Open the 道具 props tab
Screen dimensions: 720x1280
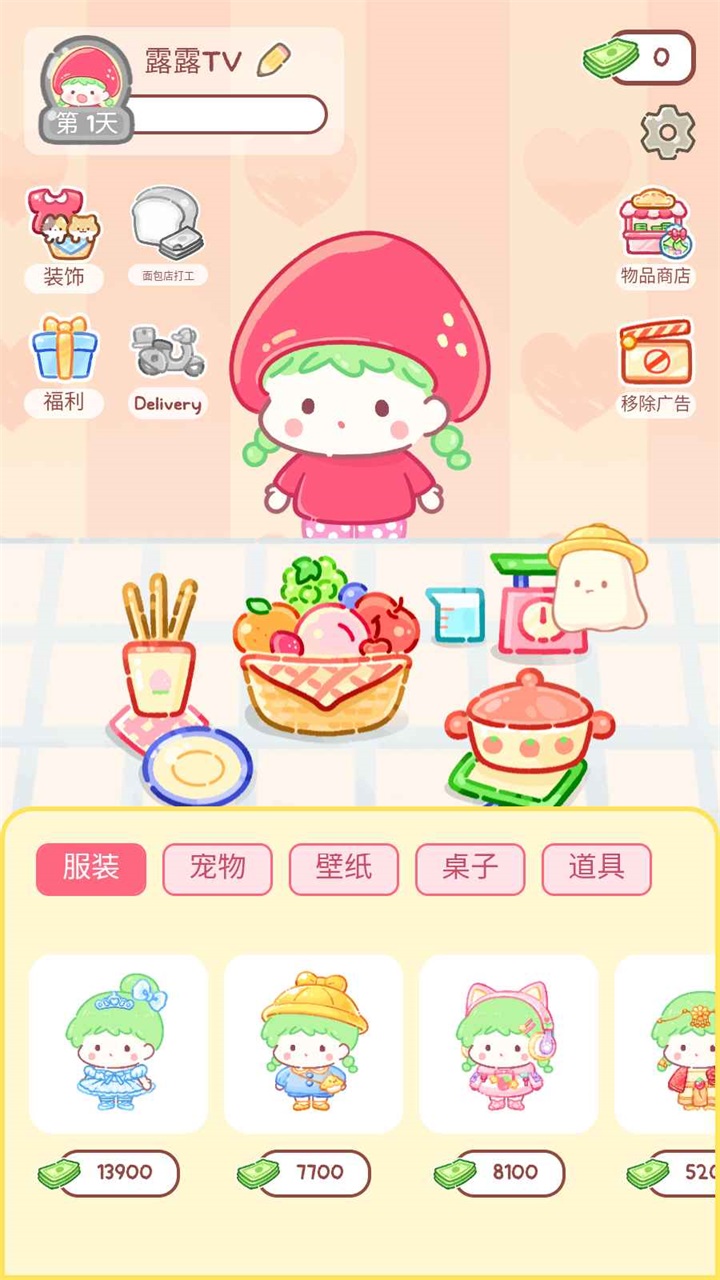595,868
